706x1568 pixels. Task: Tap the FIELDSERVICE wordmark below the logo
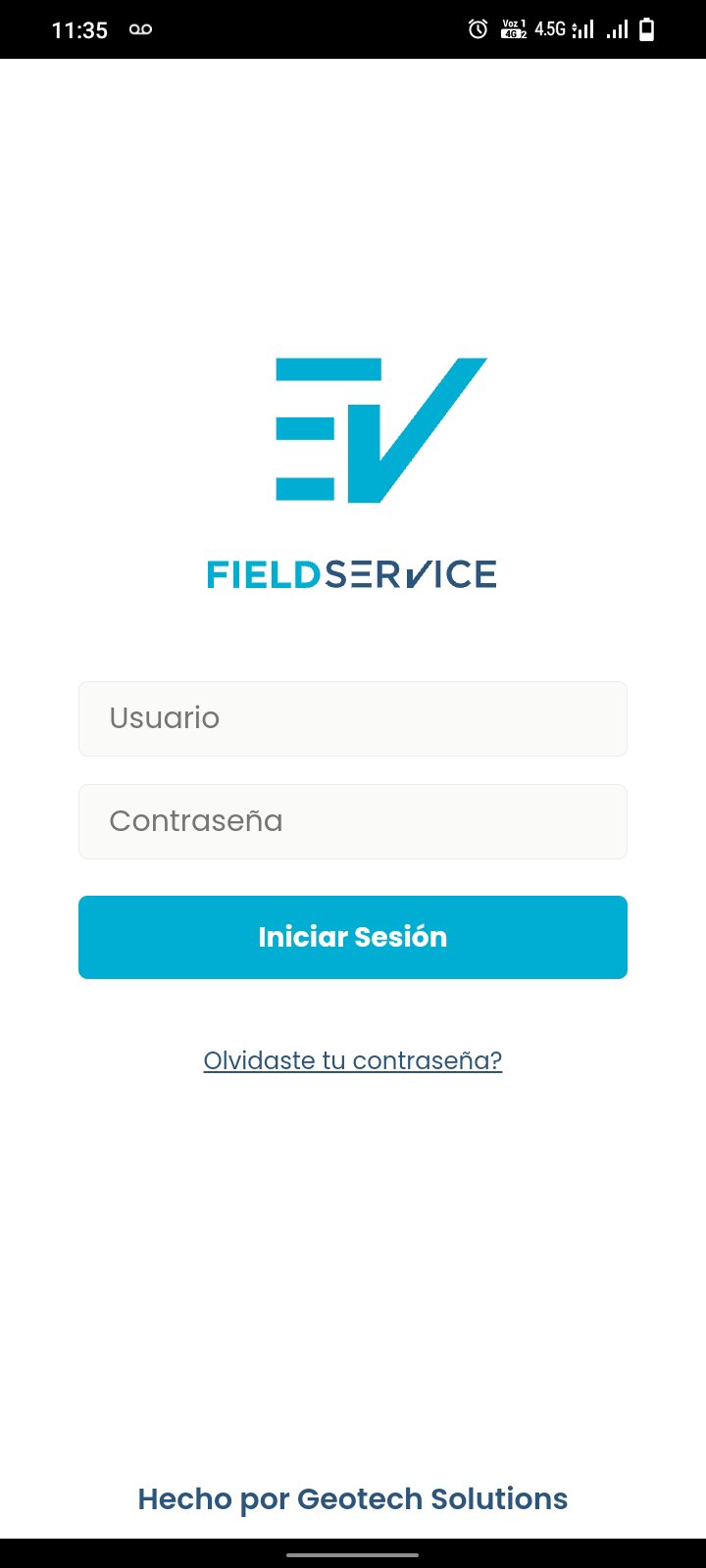coord(351,574)
